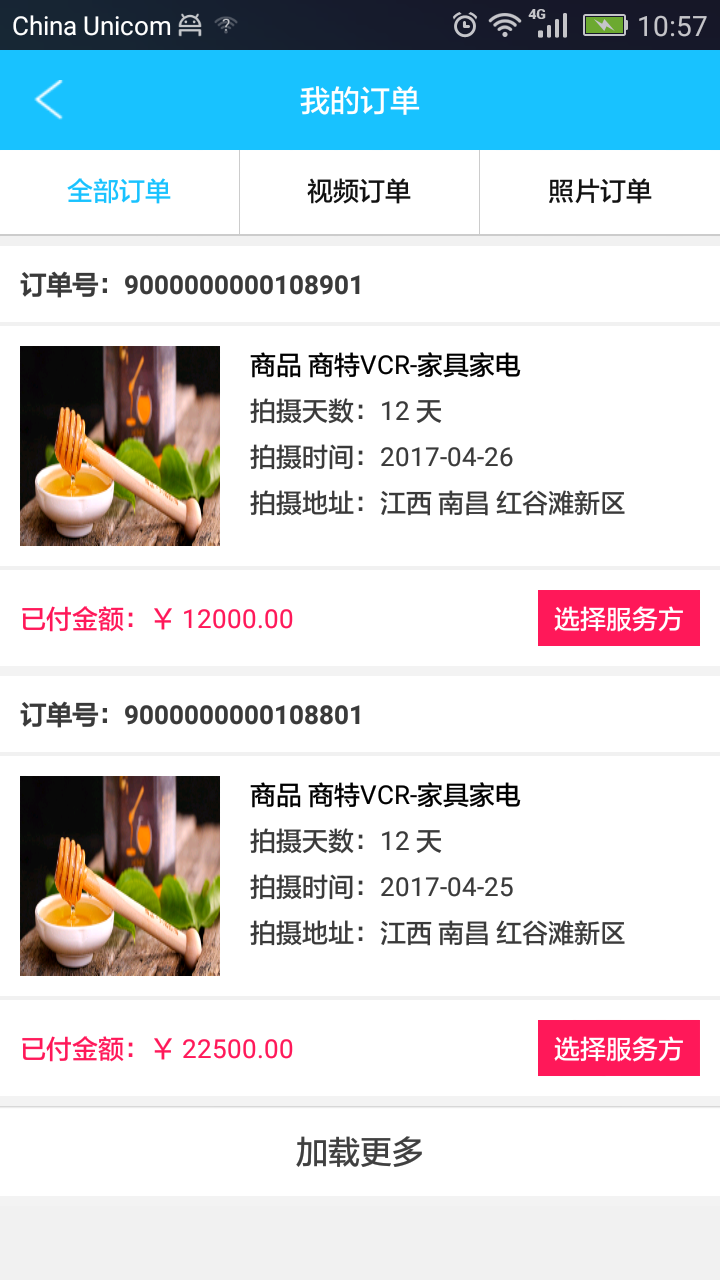The image size is (720, 1280).
Task: Go back from 我的订单 page
Action: coord(48,100)
